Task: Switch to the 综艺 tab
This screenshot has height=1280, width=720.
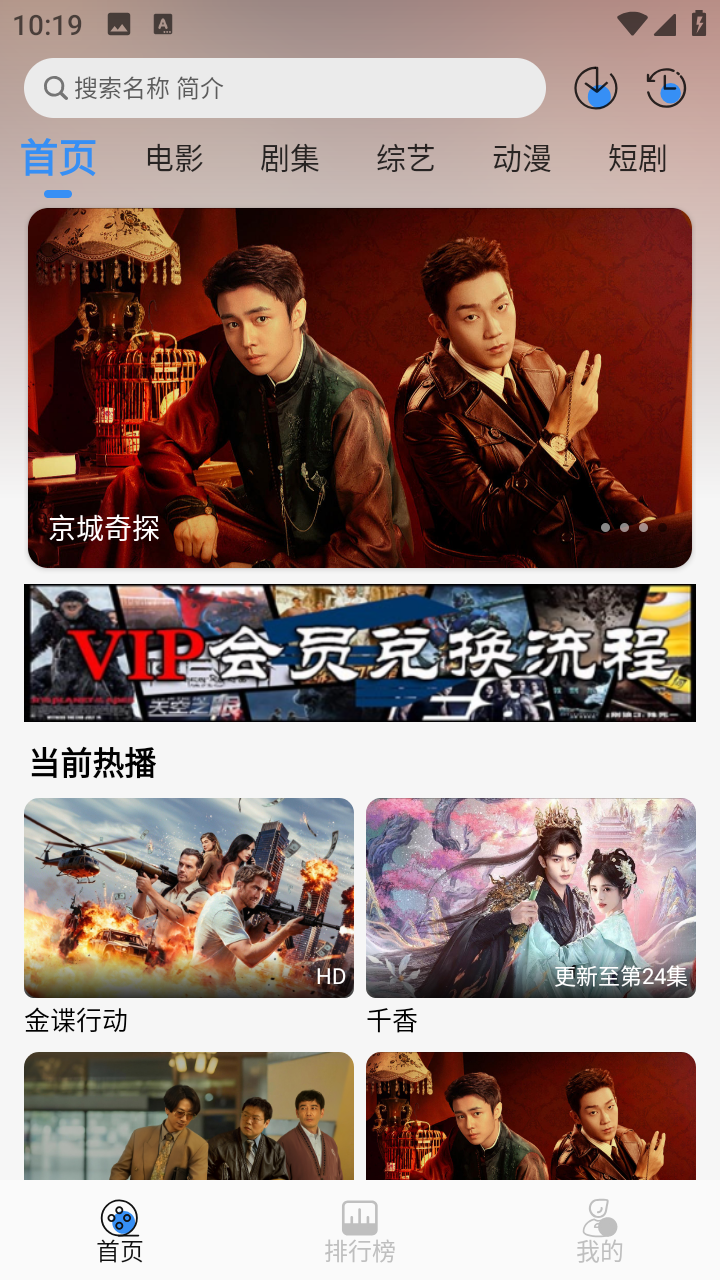Action: click(x=405, y=158)
